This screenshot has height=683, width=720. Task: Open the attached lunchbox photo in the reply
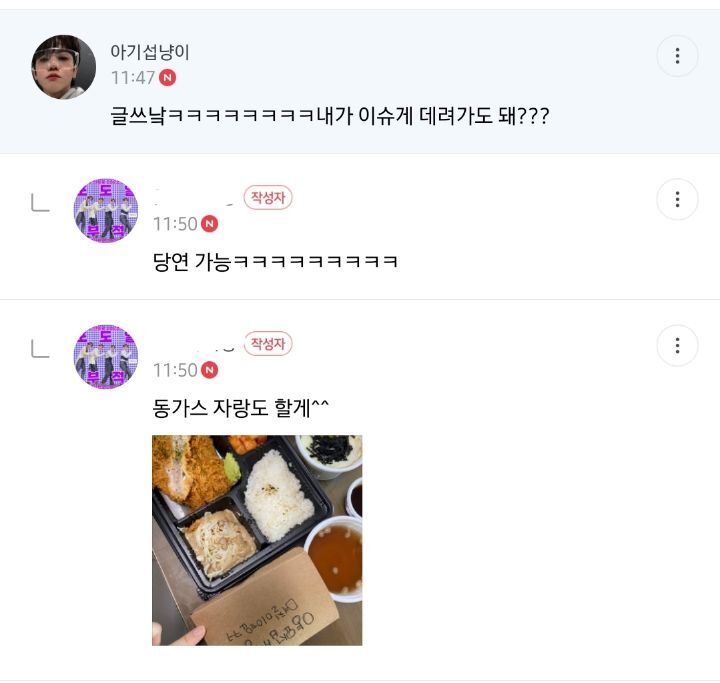pyautogui.click(x=257, y=540)
